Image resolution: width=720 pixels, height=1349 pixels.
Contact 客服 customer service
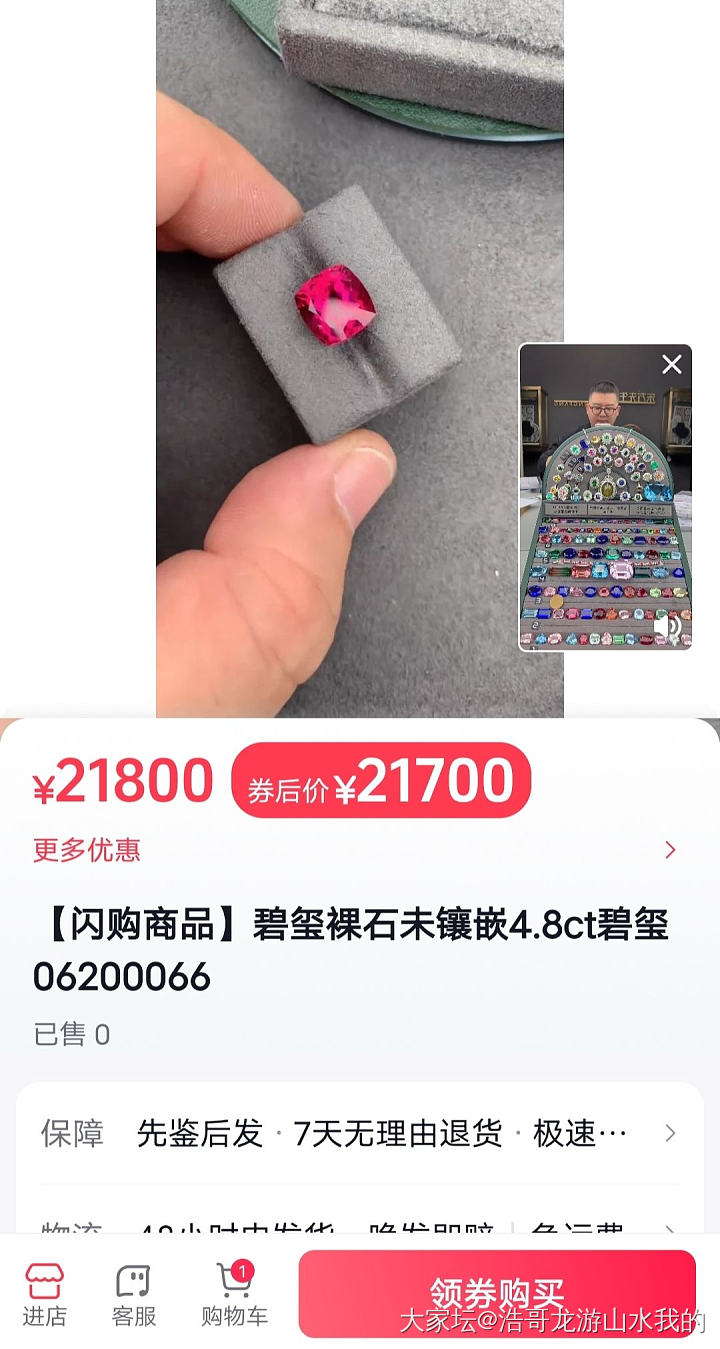click(x=134, y=1294)
